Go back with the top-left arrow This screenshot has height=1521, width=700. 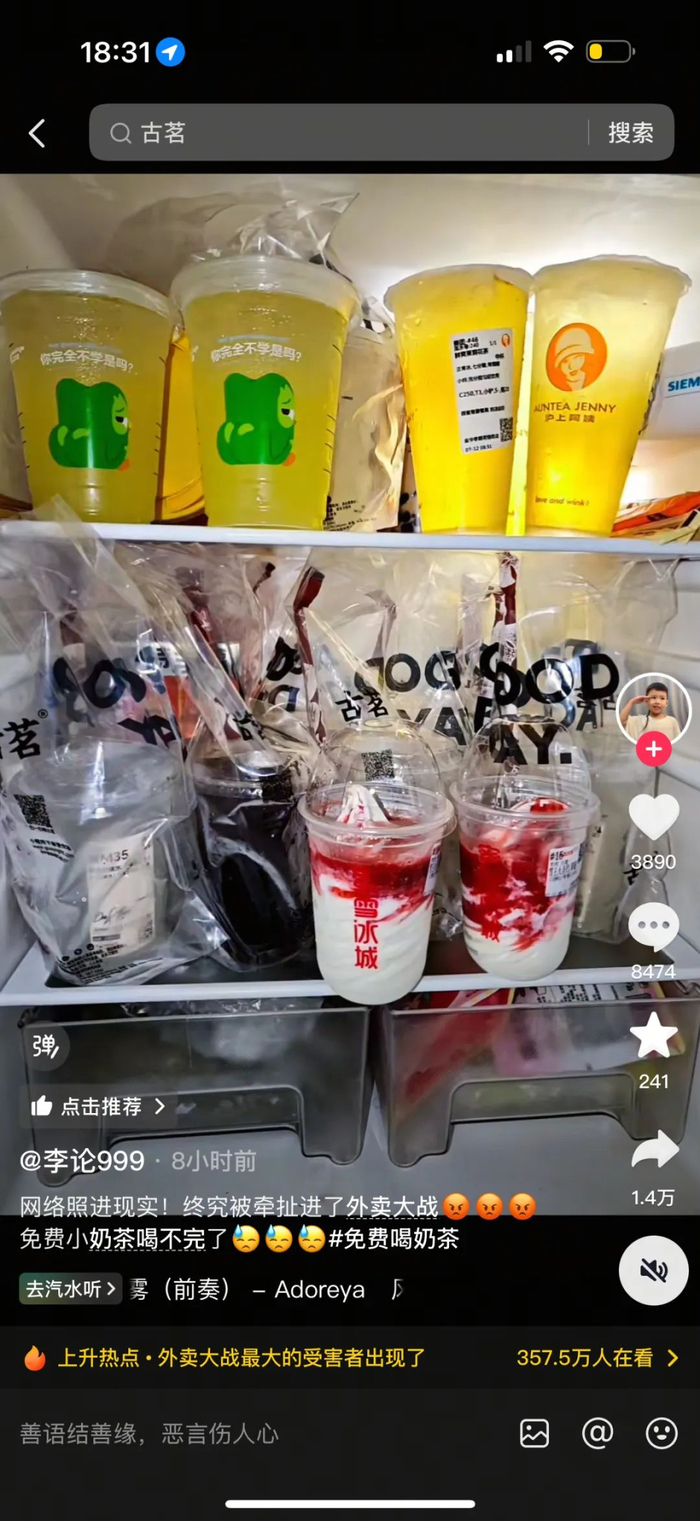tap(37, 133)
